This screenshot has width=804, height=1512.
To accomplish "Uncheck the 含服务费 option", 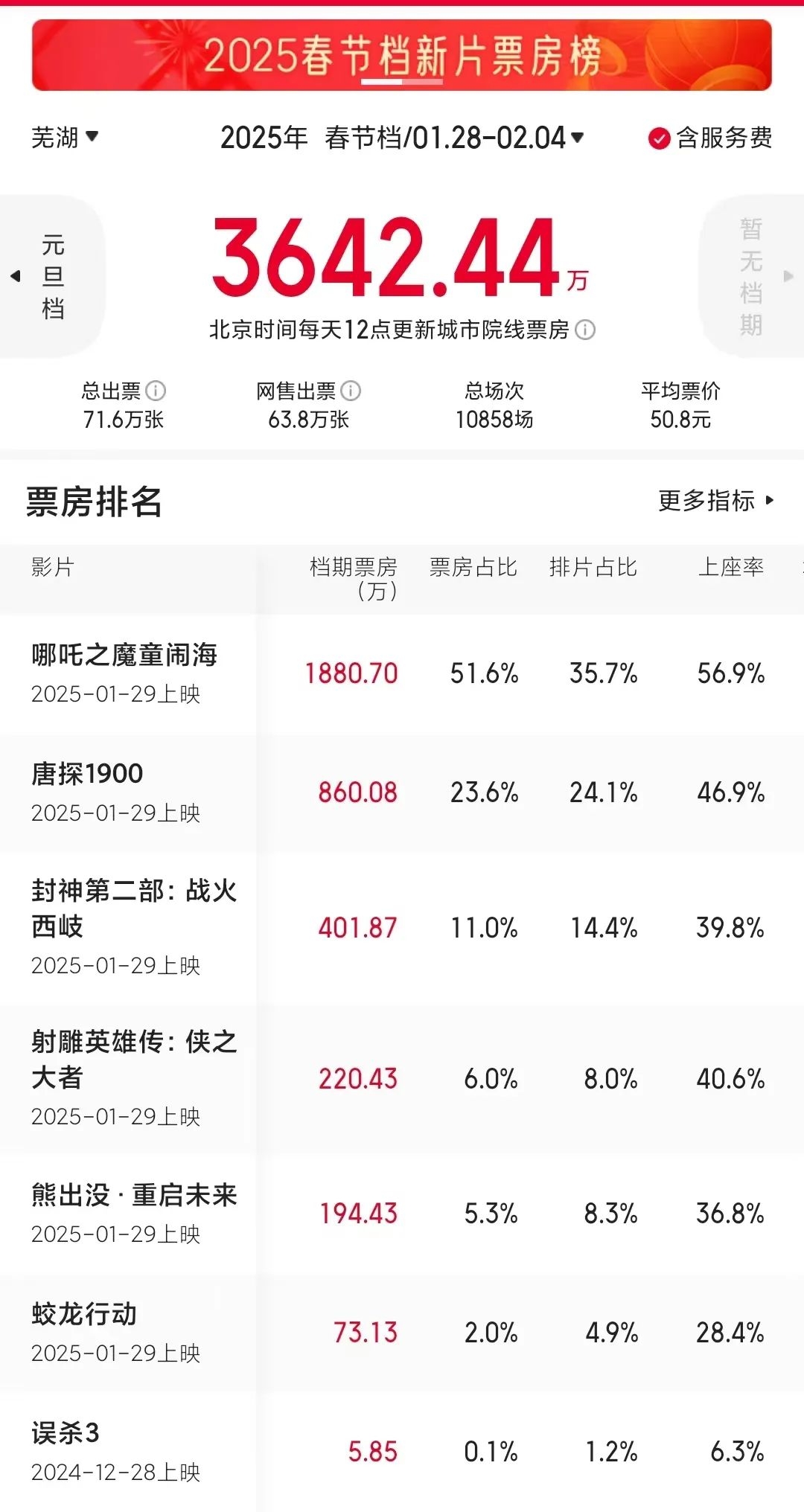I will (x=710, y=138).
